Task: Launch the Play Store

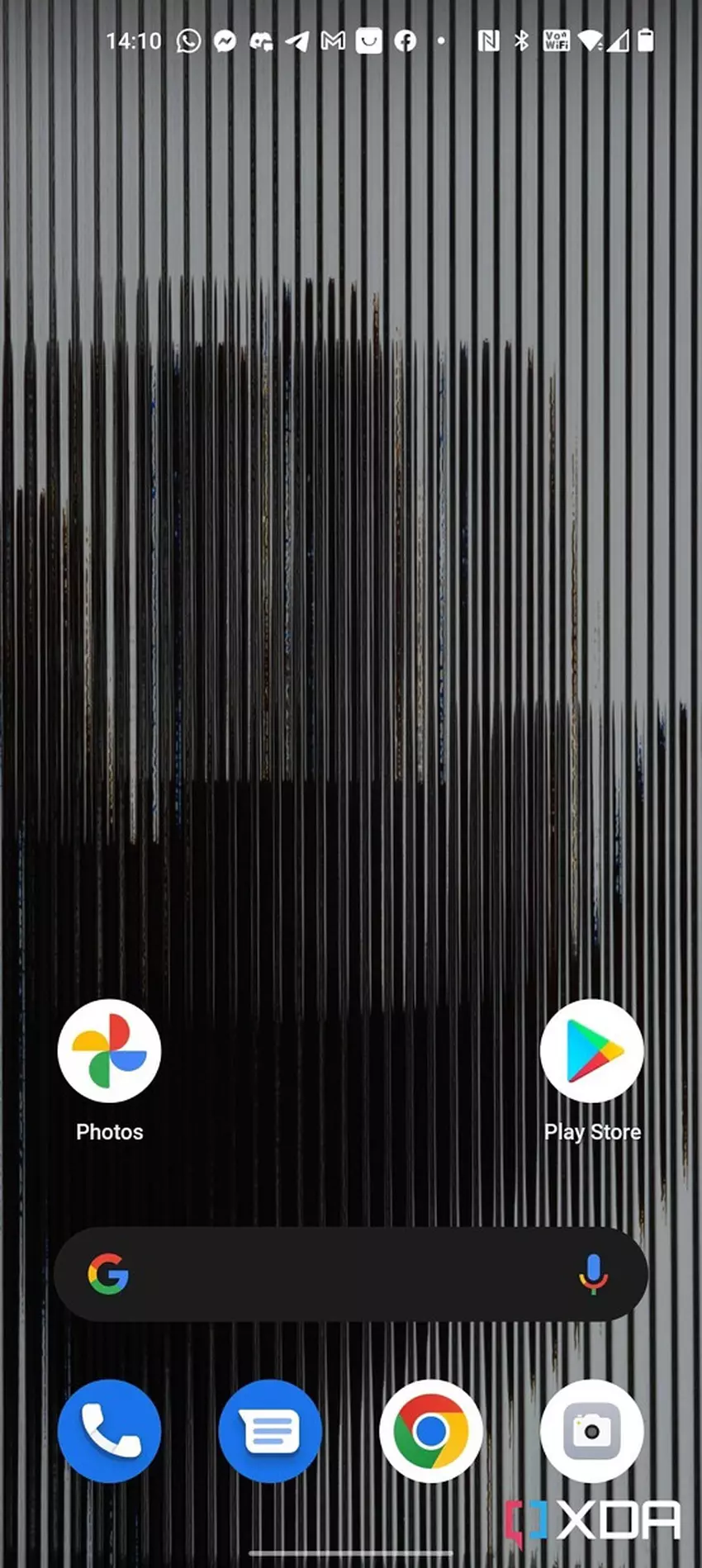Action: coord(591,1050)
